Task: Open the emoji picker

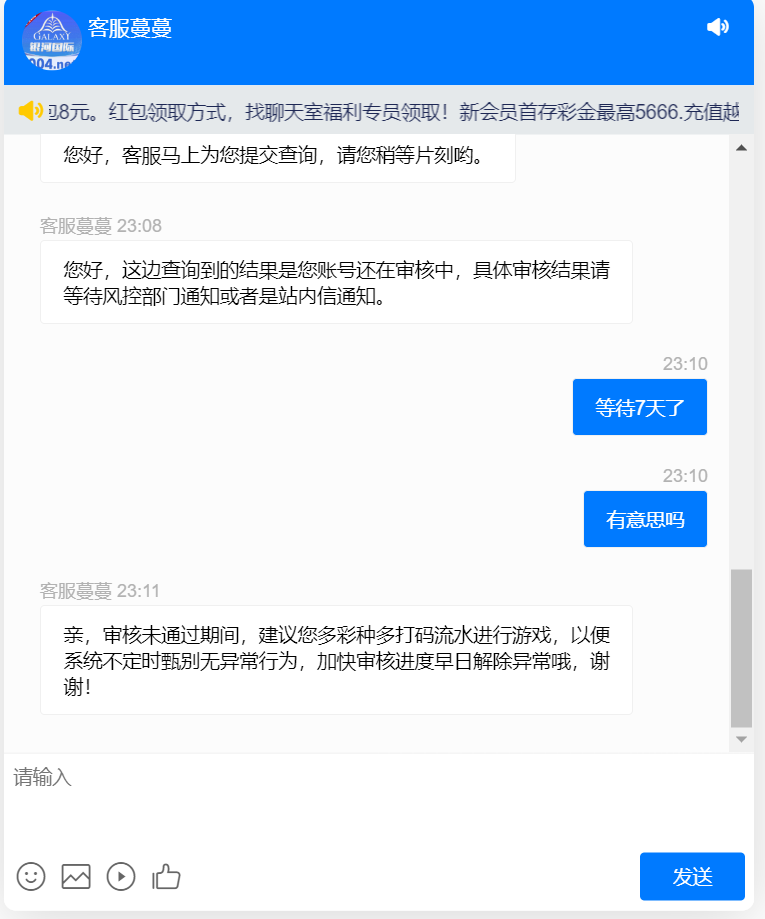Action: click(x=31, y=877)
